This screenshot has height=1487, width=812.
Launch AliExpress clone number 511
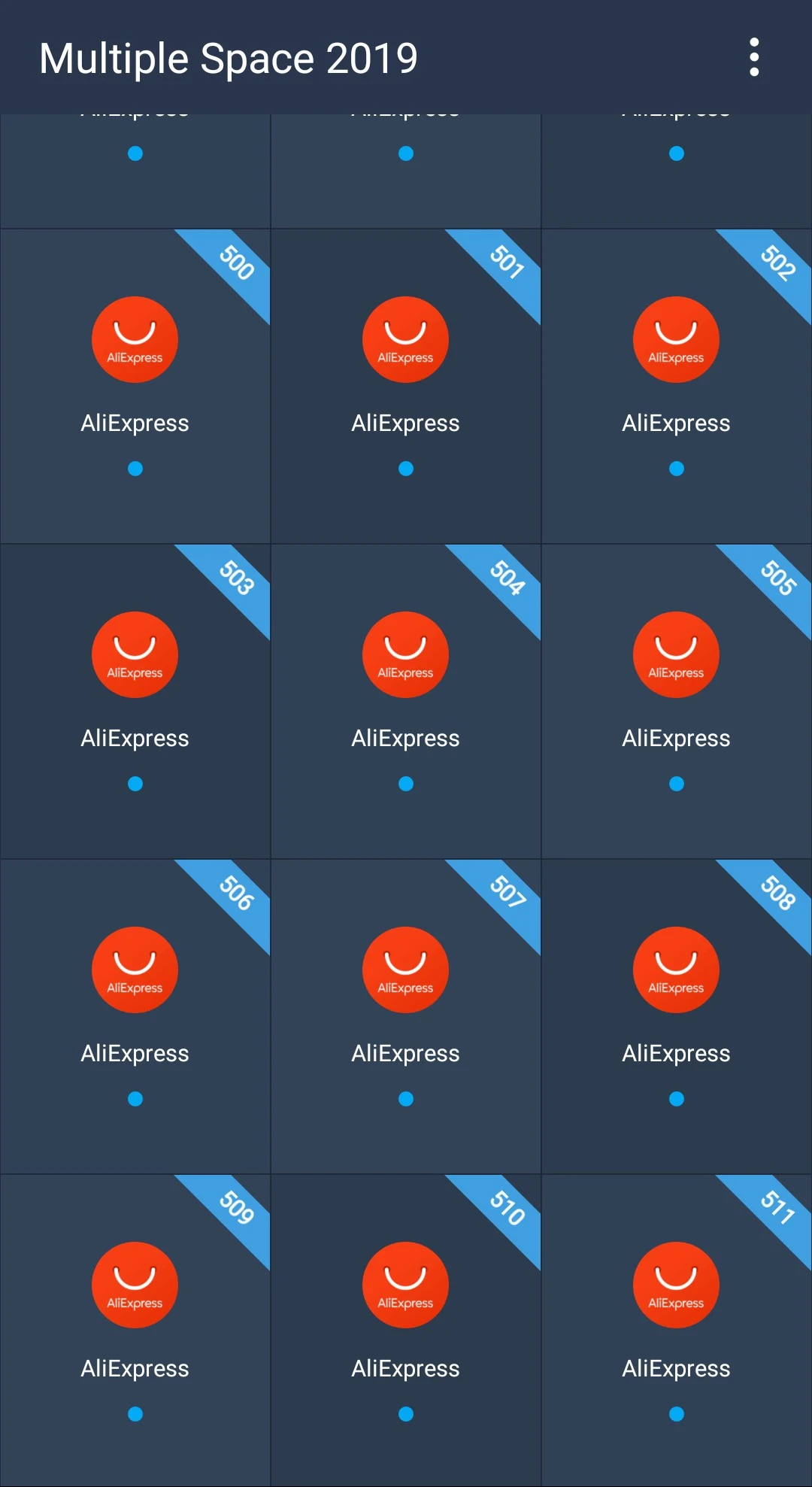[x=677, y=1331]
